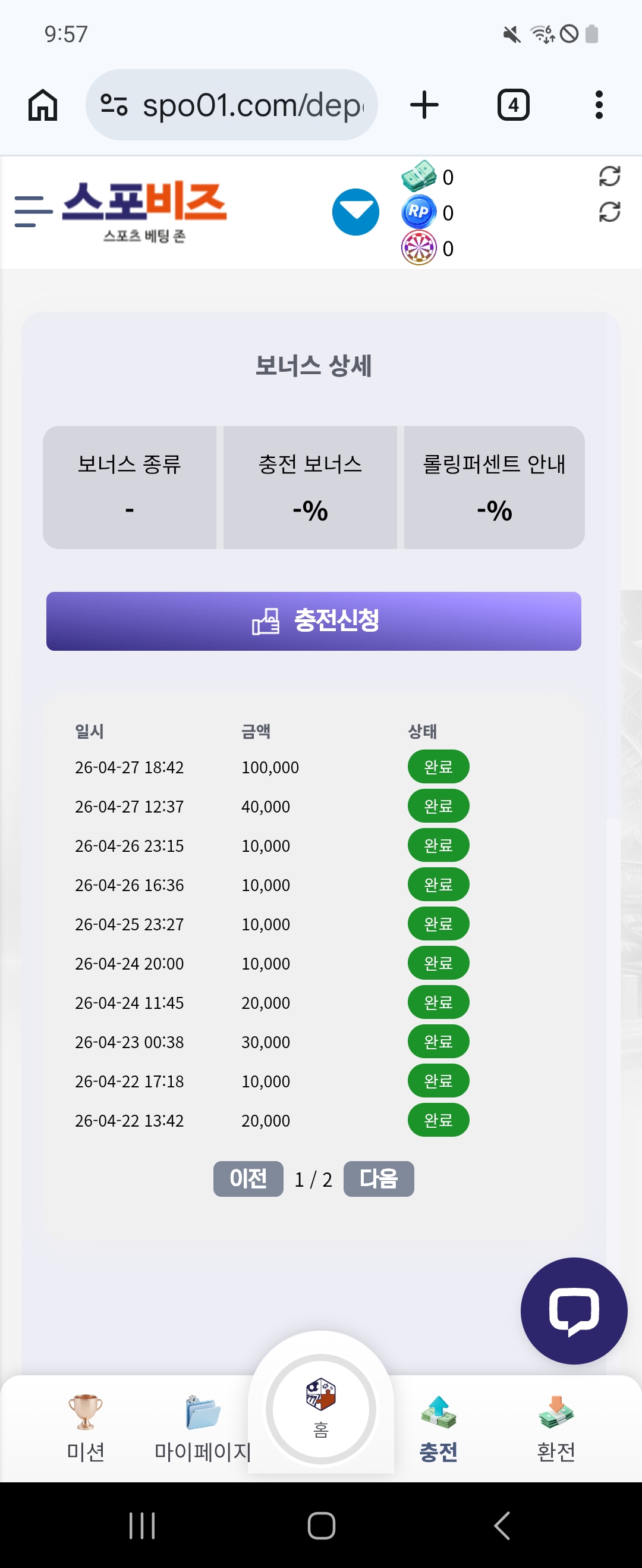Tap the 충전신청 deposit request button
This screenshot has width=642, height=1568.
click(x=313, y=621)
